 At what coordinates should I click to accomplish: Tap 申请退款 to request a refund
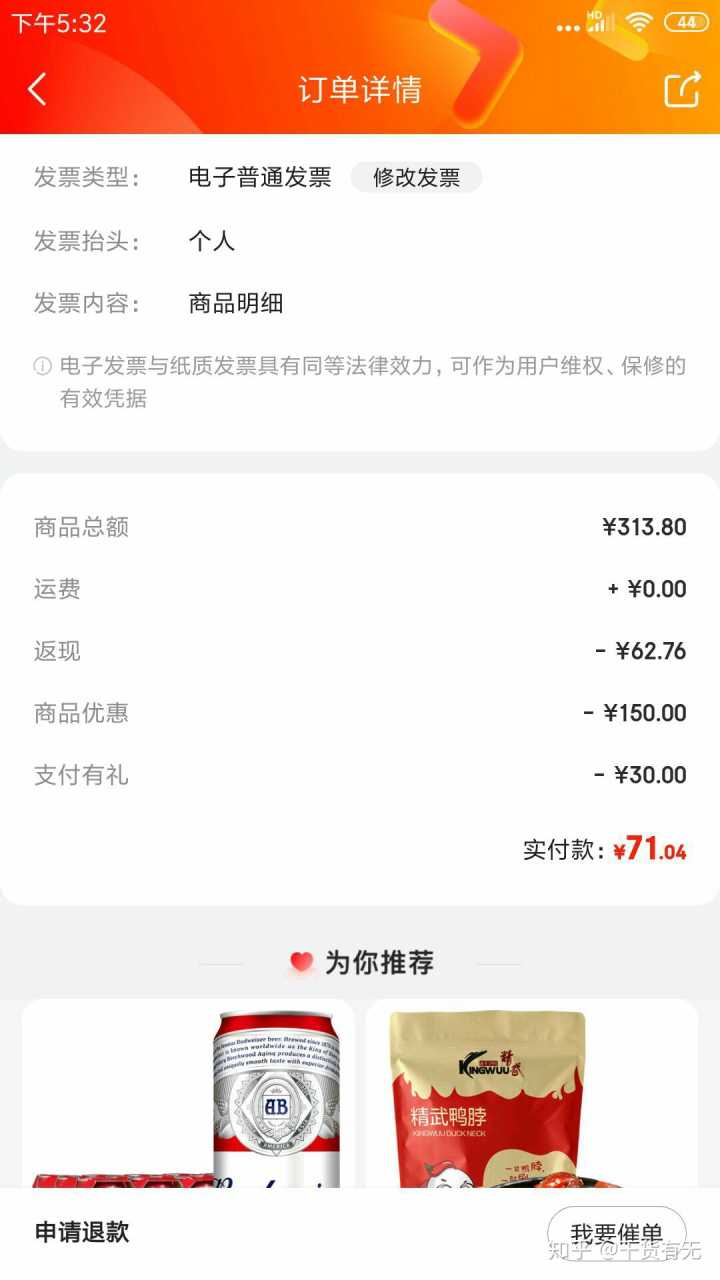(82, 1232)
